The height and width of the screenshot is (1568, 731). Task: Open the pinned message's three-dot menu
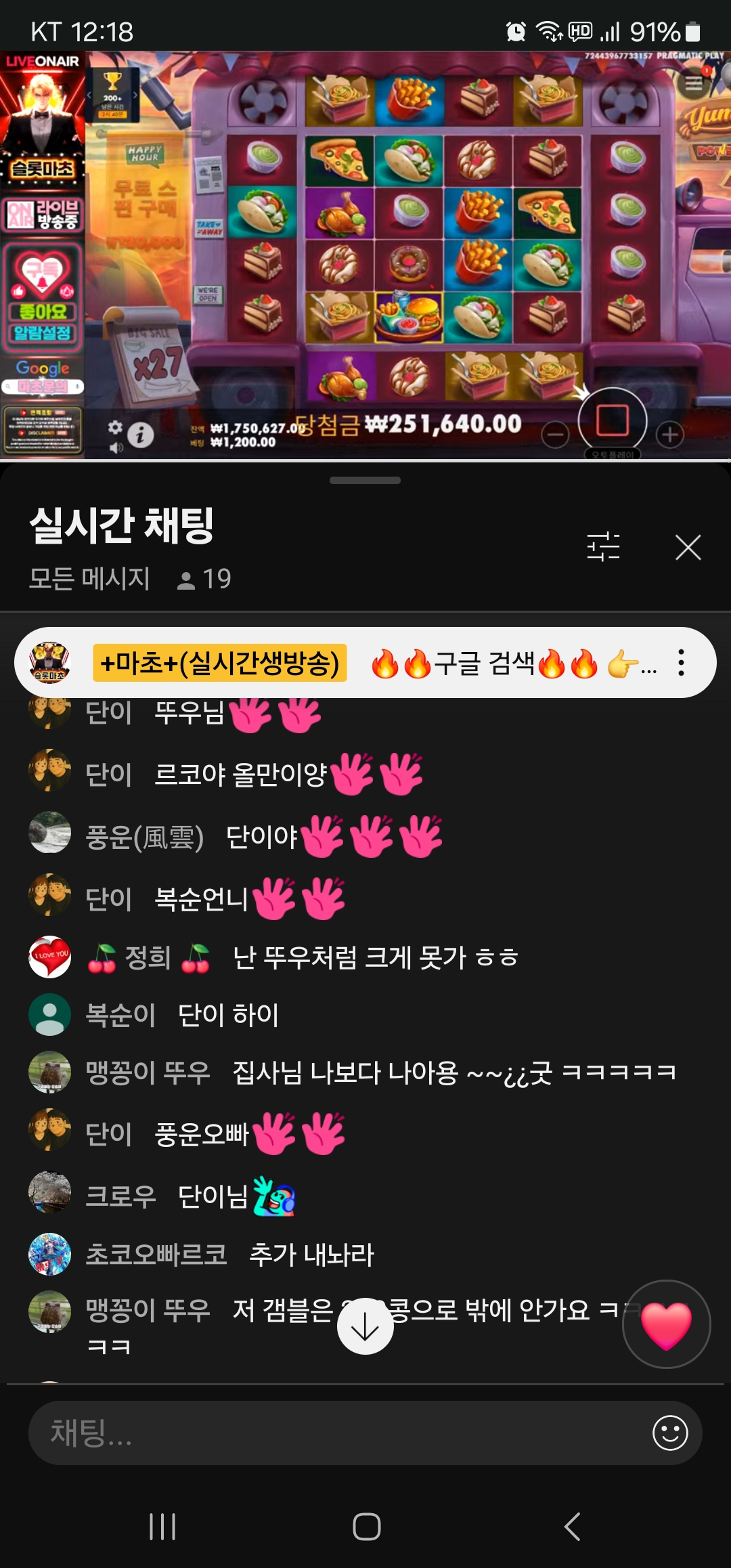(x=681, y=663)
